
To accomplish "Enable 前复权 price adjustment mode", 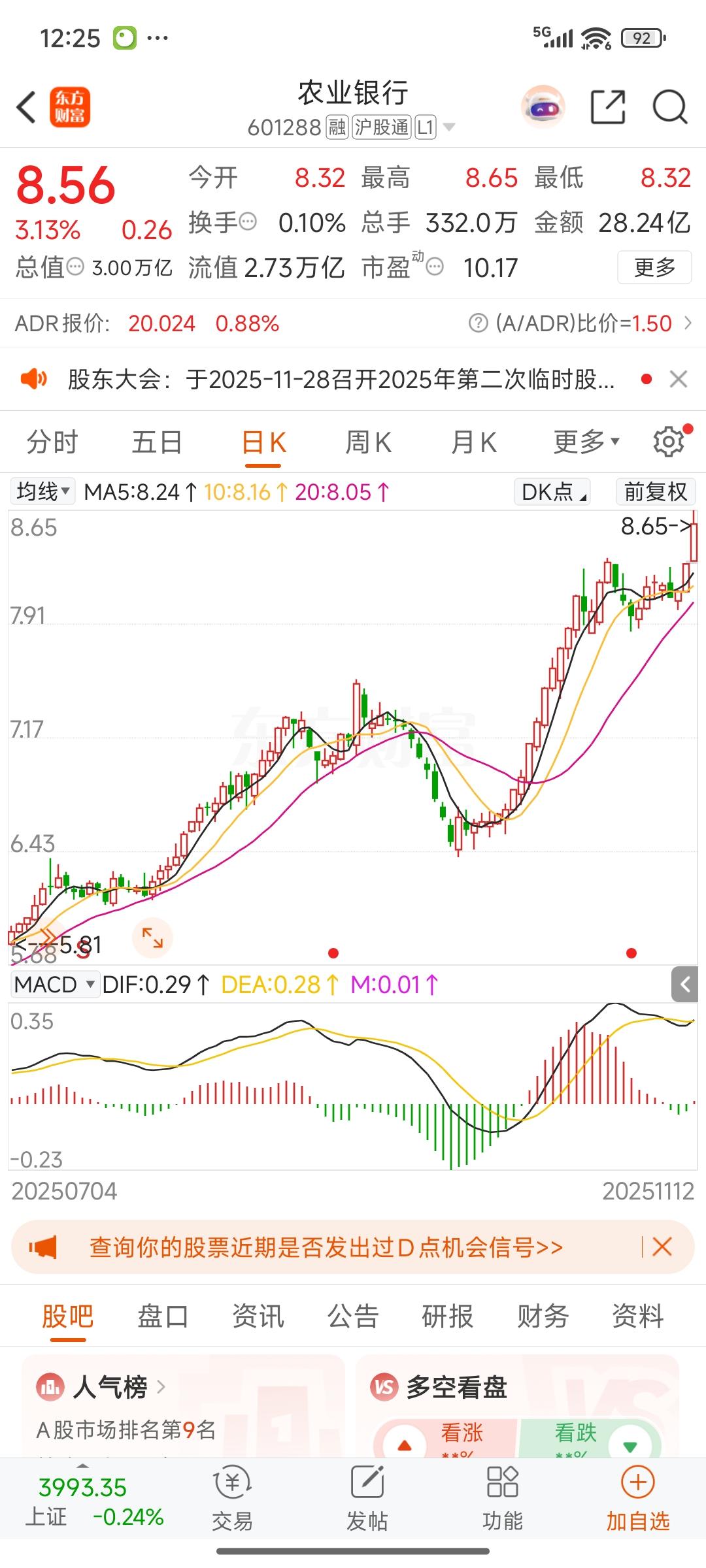I will (x=654, y=491).
